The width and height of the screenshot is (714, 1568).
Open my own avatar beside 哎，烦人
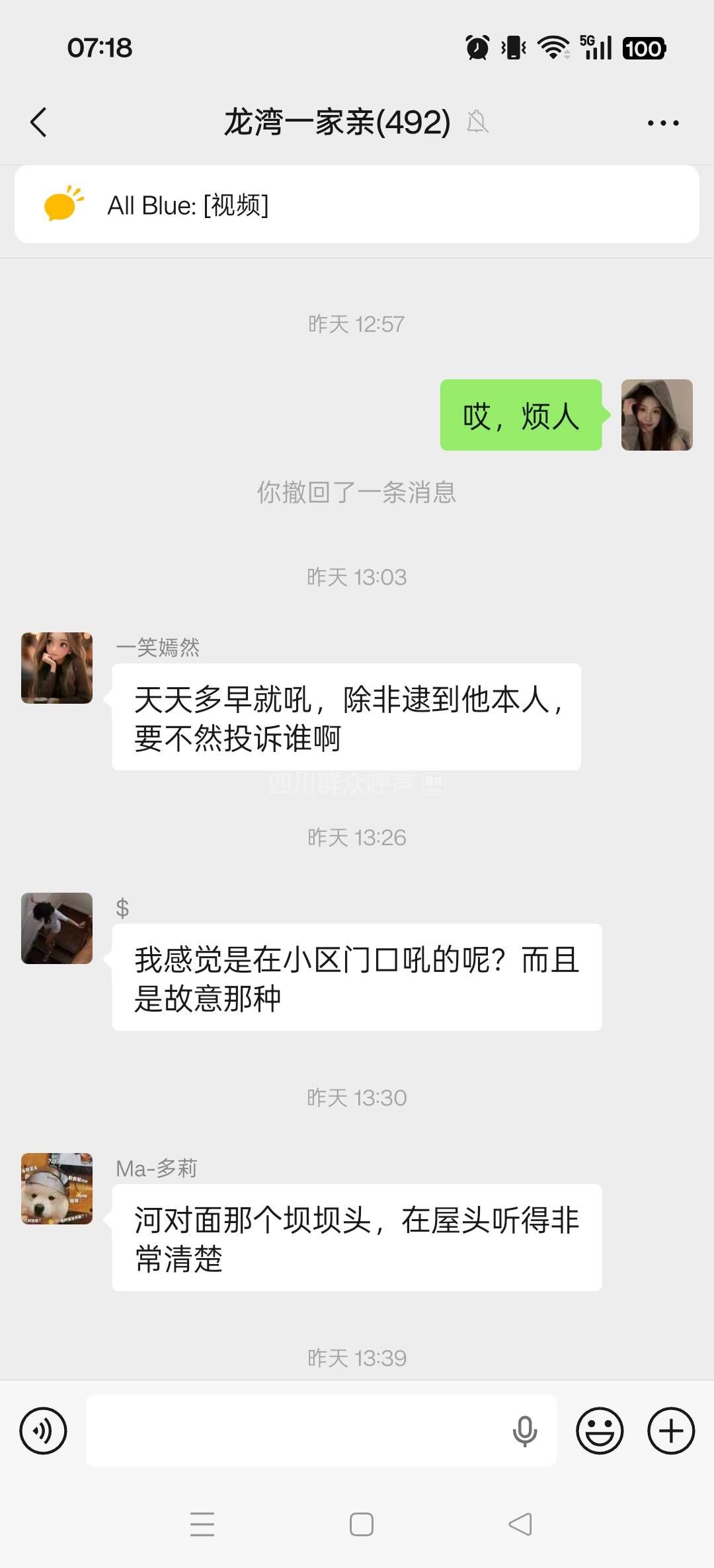pos(656,415)
